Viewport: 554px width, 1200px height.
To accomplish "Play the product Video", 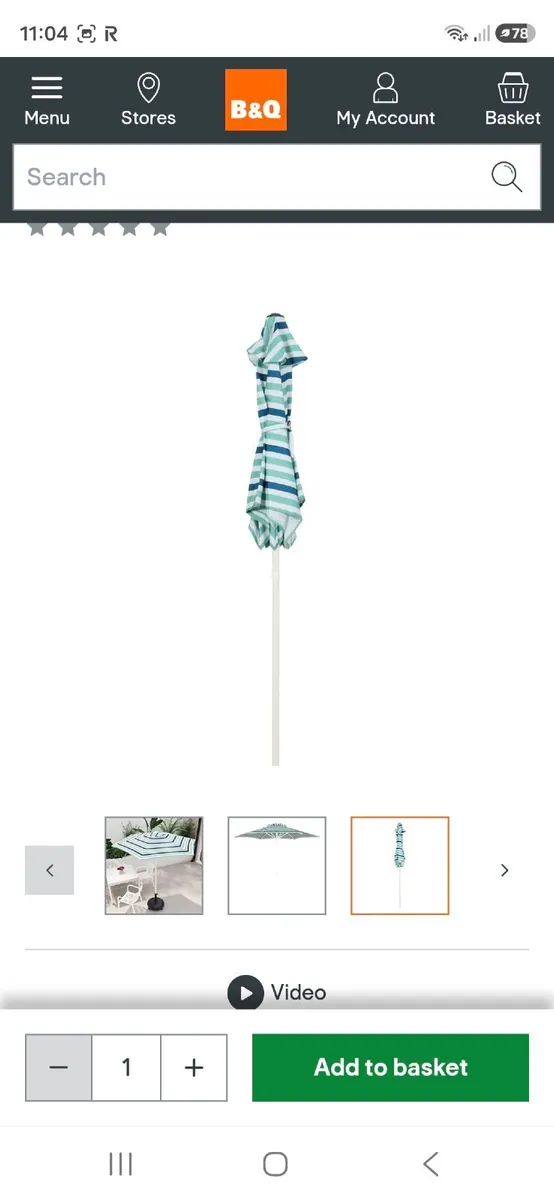I will tap(277, 993).
